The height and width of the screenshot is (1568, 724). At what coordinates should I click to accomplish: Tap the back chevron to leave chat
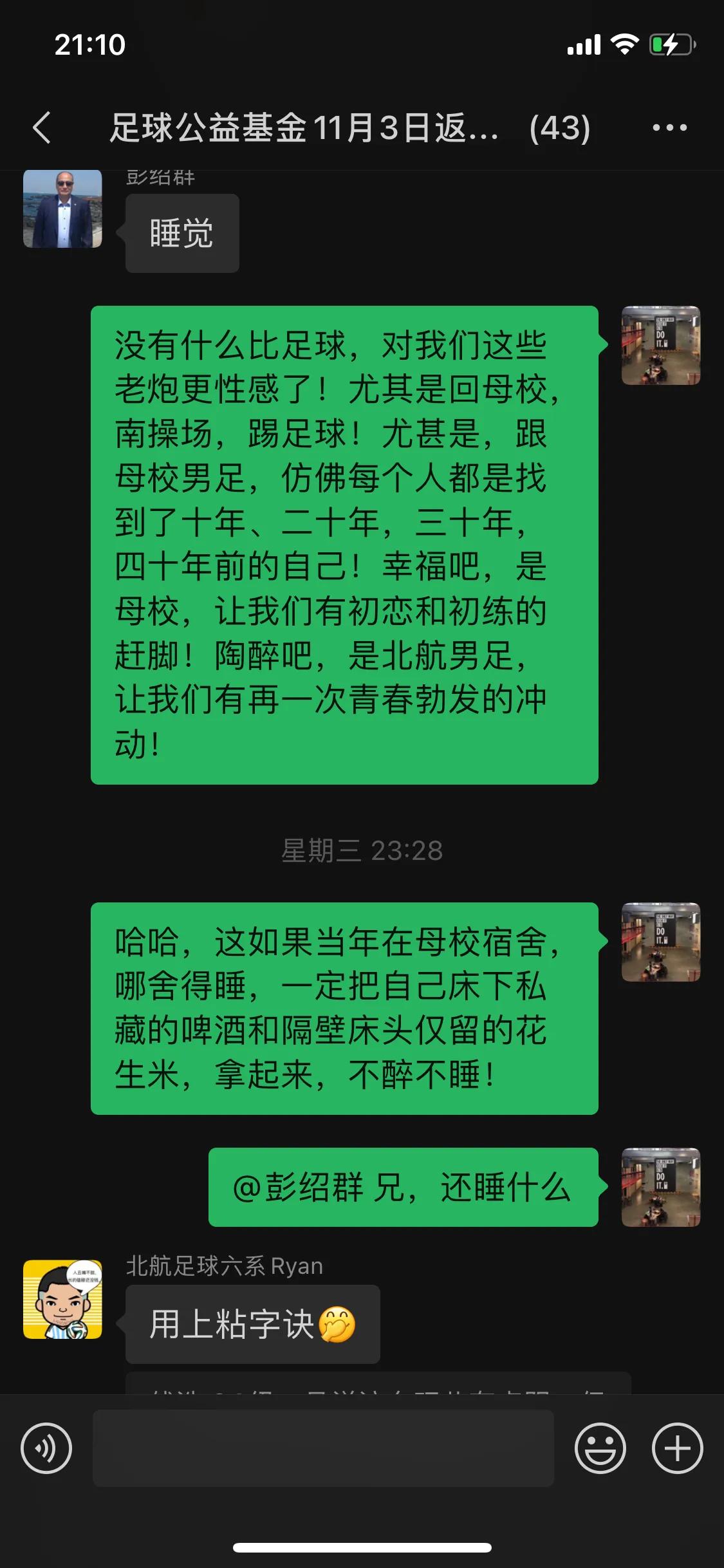tap(41, 126)
